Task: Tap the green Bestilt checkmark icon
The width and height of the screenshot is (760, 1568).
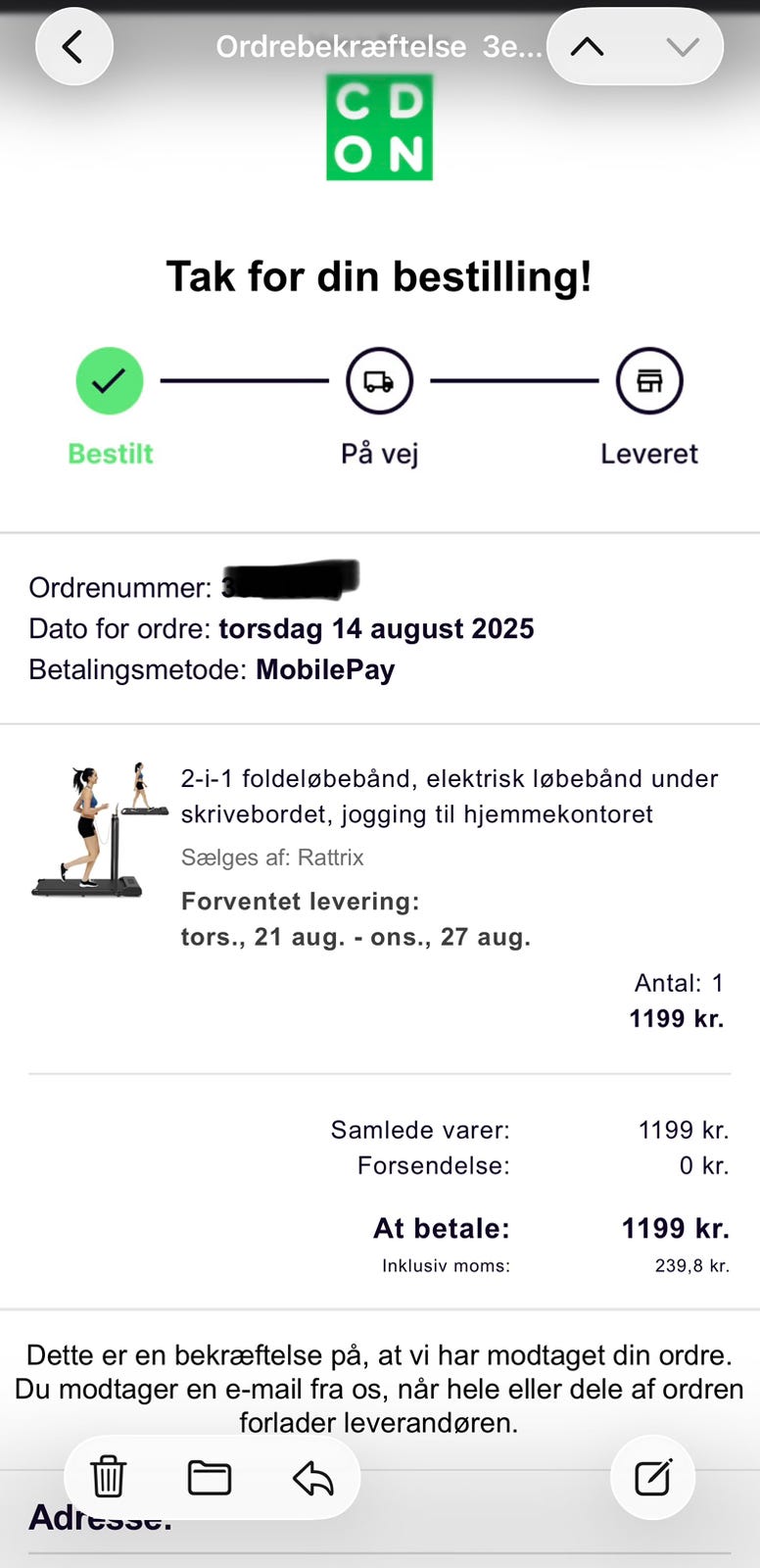Action: click(x=110, y=380)
